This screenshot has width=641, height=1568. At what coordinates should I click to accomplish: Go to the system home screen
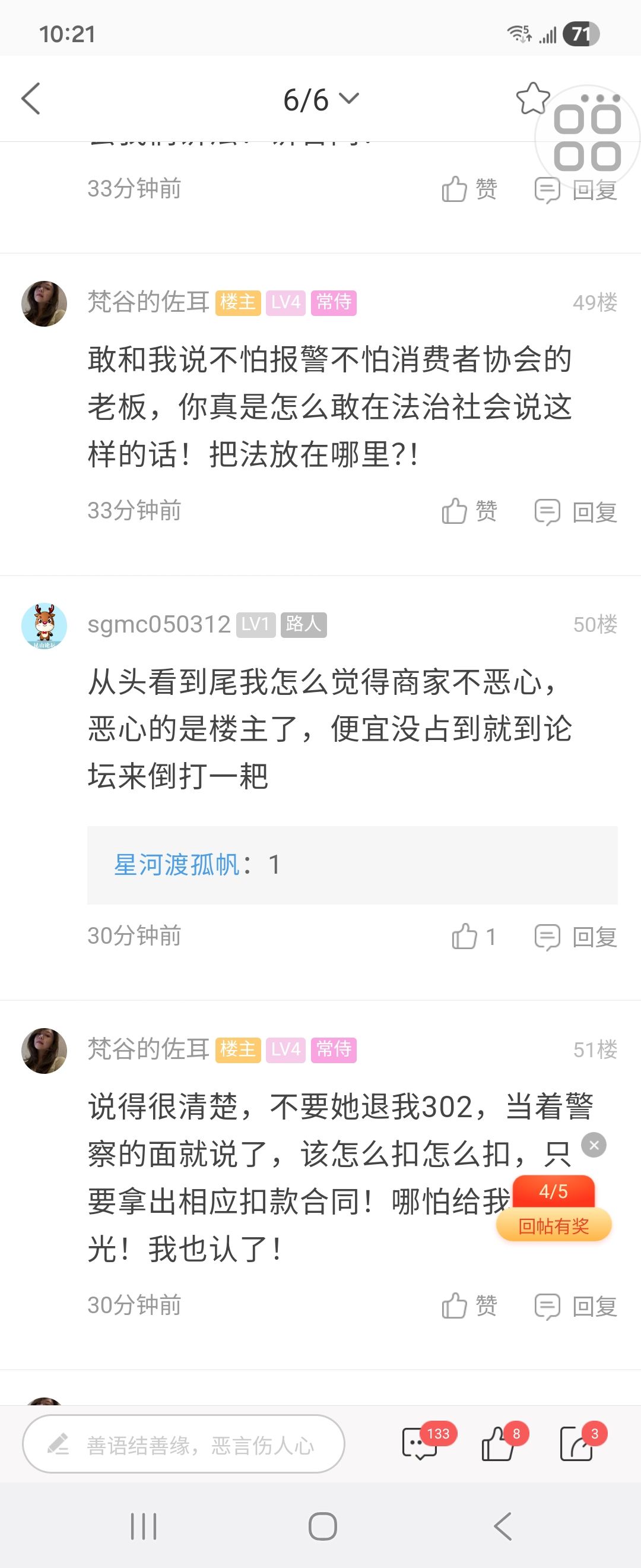tap(322, 1526)
